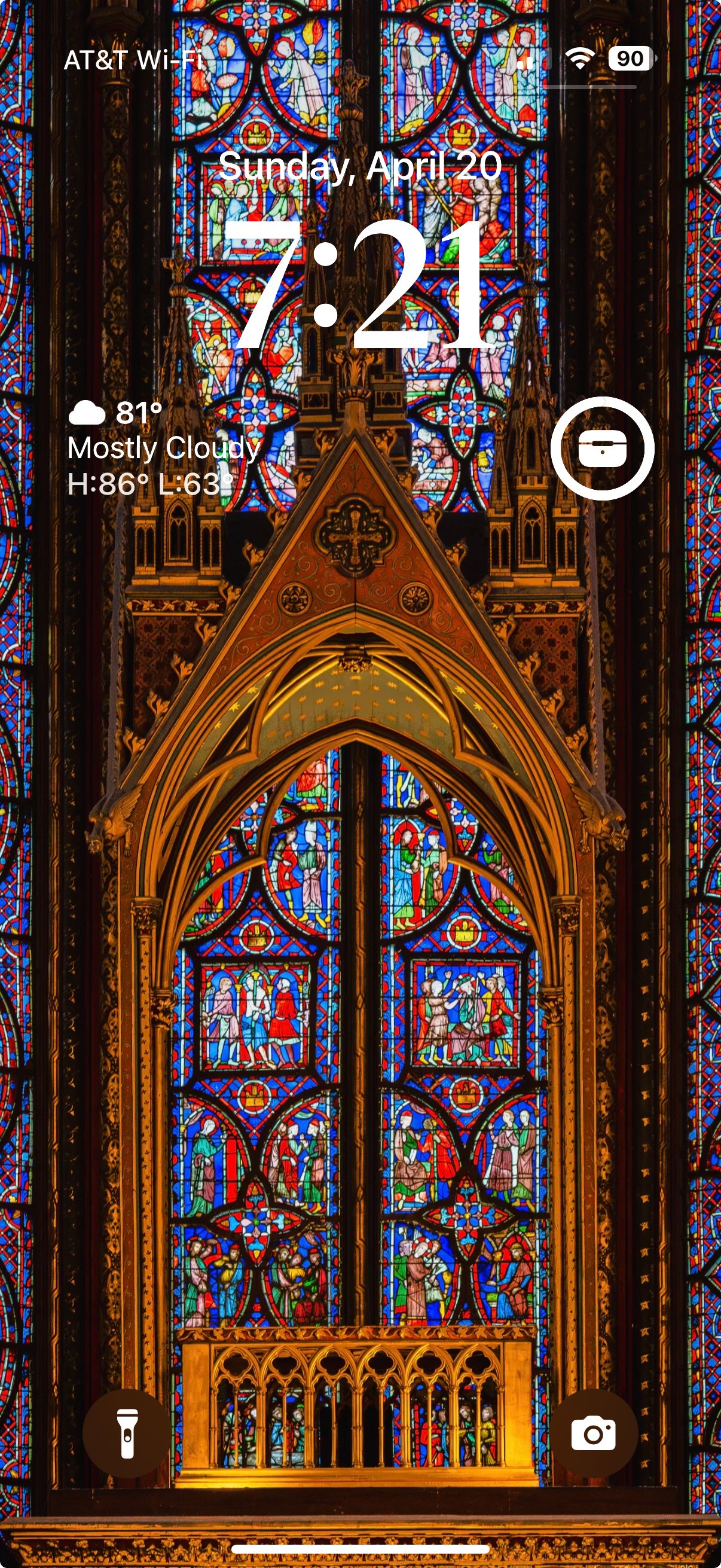The width and height of the screenshot is (721, 1568).
Task: Tap the AirPods battery widget
Action: click(602, 449)
